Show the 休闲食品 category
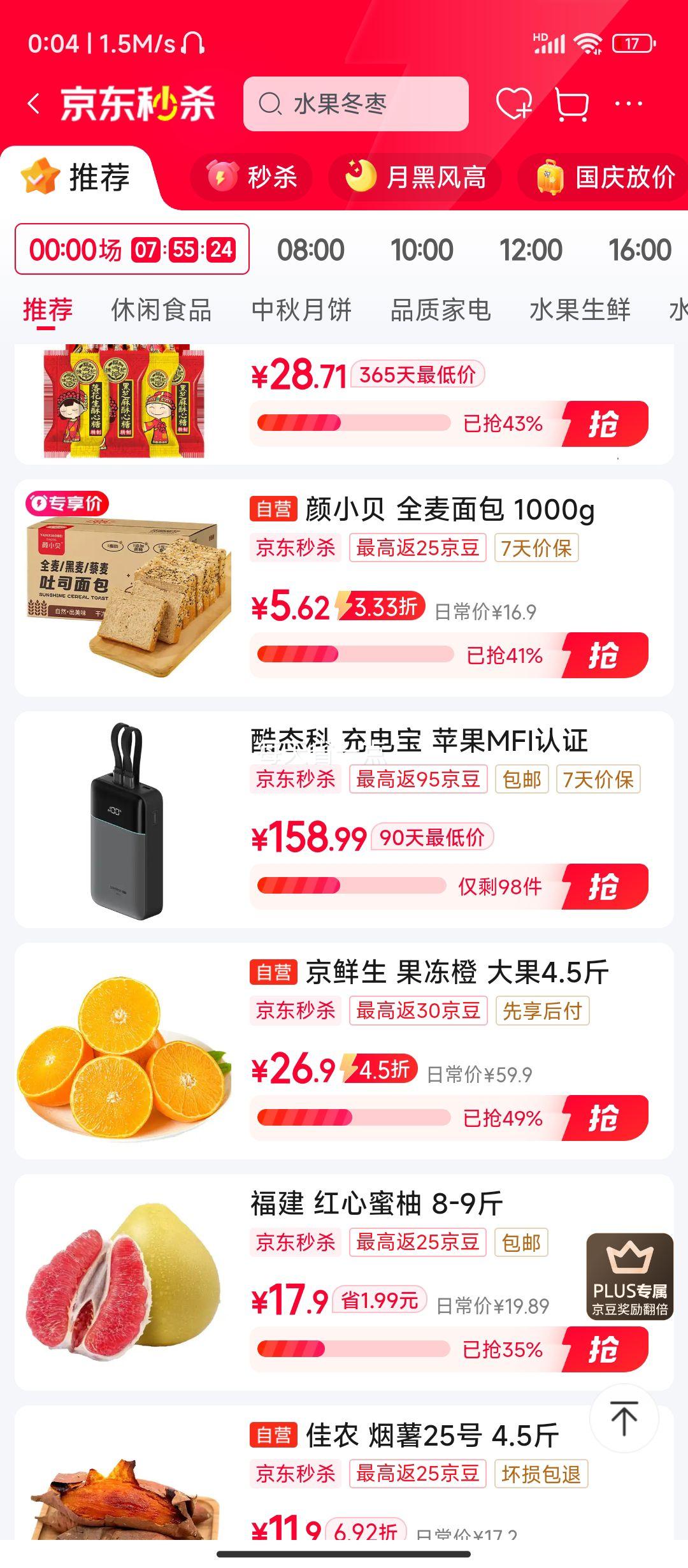The width and height of the screenshot is (688, 1568). pyautogui.click(x=161, y=310)
